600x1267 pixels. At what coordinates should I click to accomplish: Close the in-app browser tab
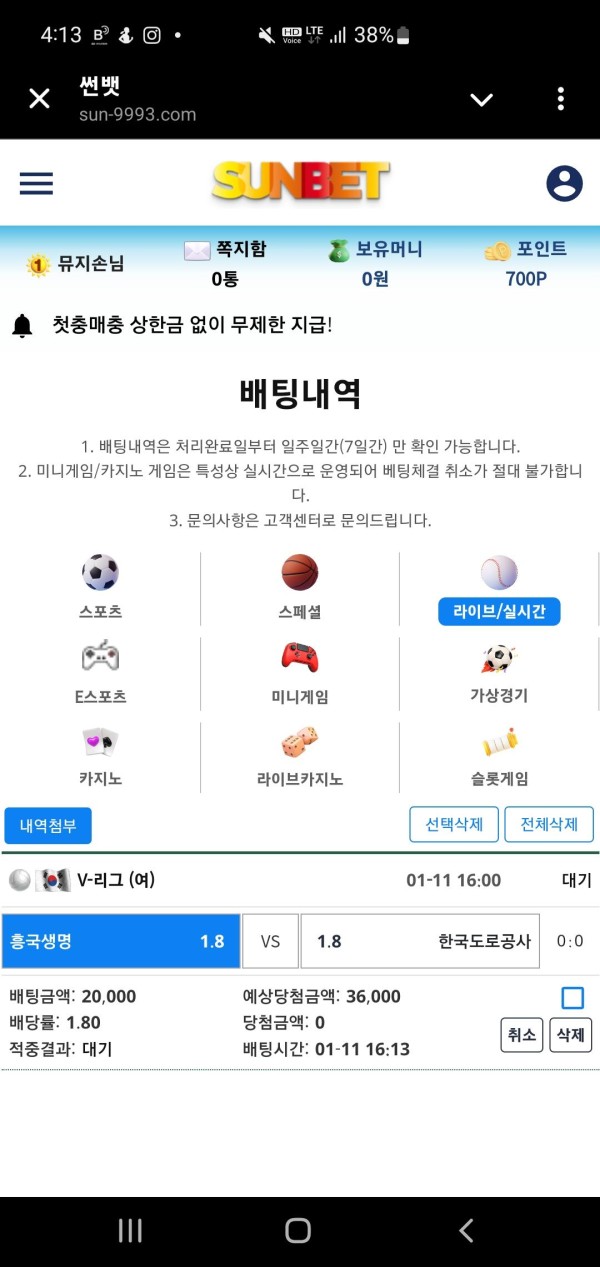[39, 98]
